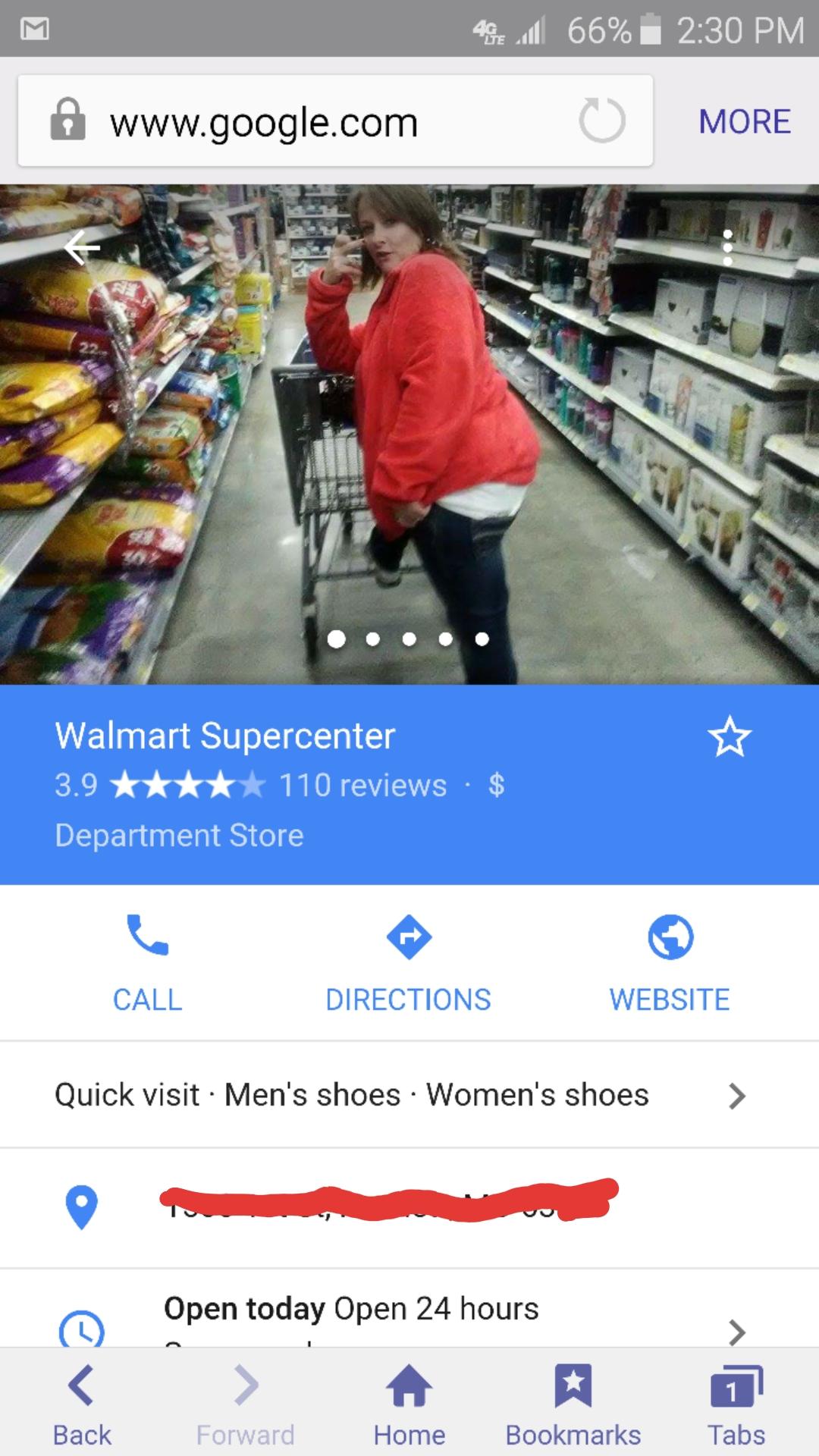
Task: Open the three-dot overflow menu on photo
Action: point(727,248)
